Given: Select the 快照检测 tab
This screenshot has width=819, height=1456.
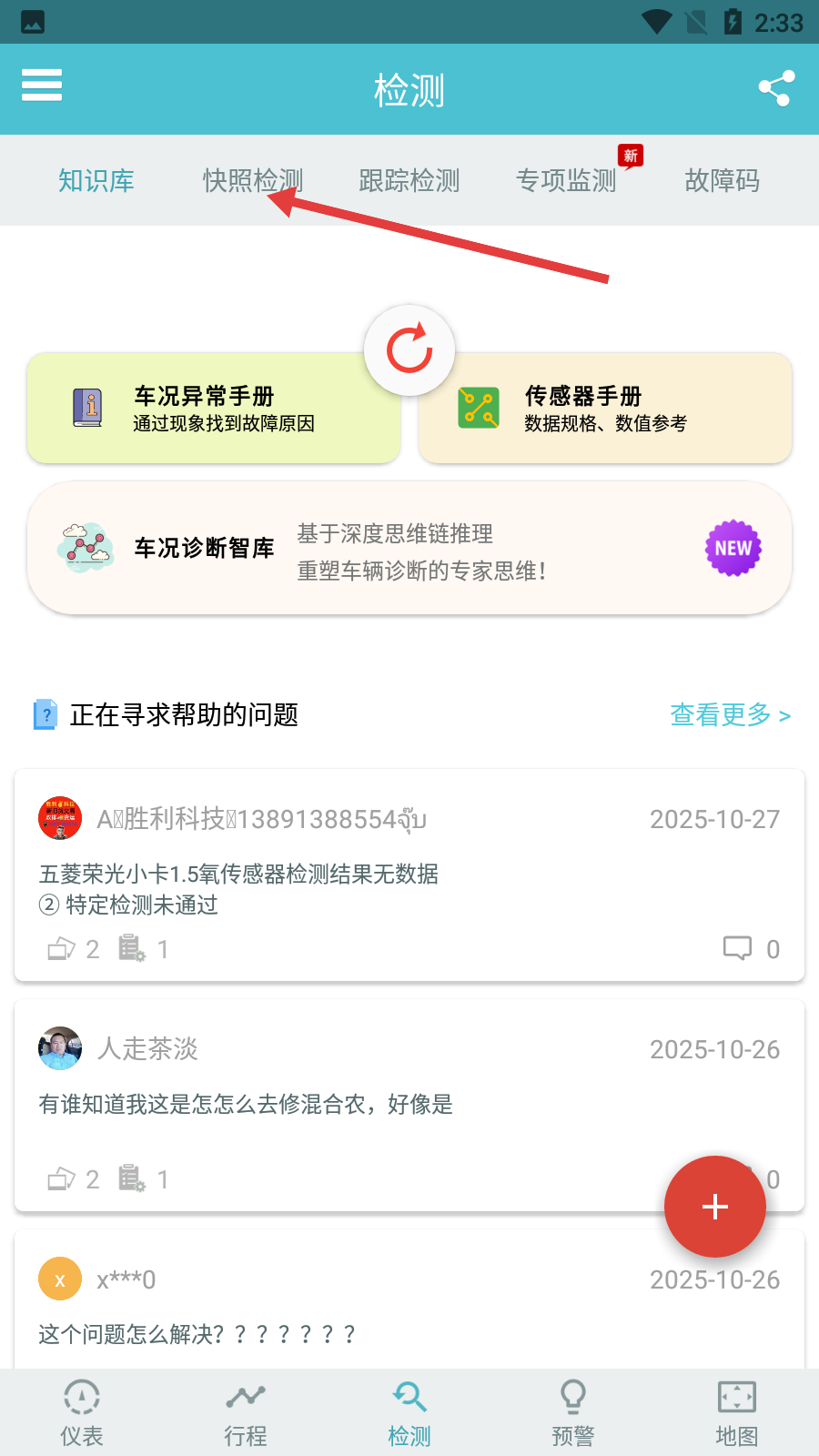Looking at the screenshot, I should [x=252, y=181].
